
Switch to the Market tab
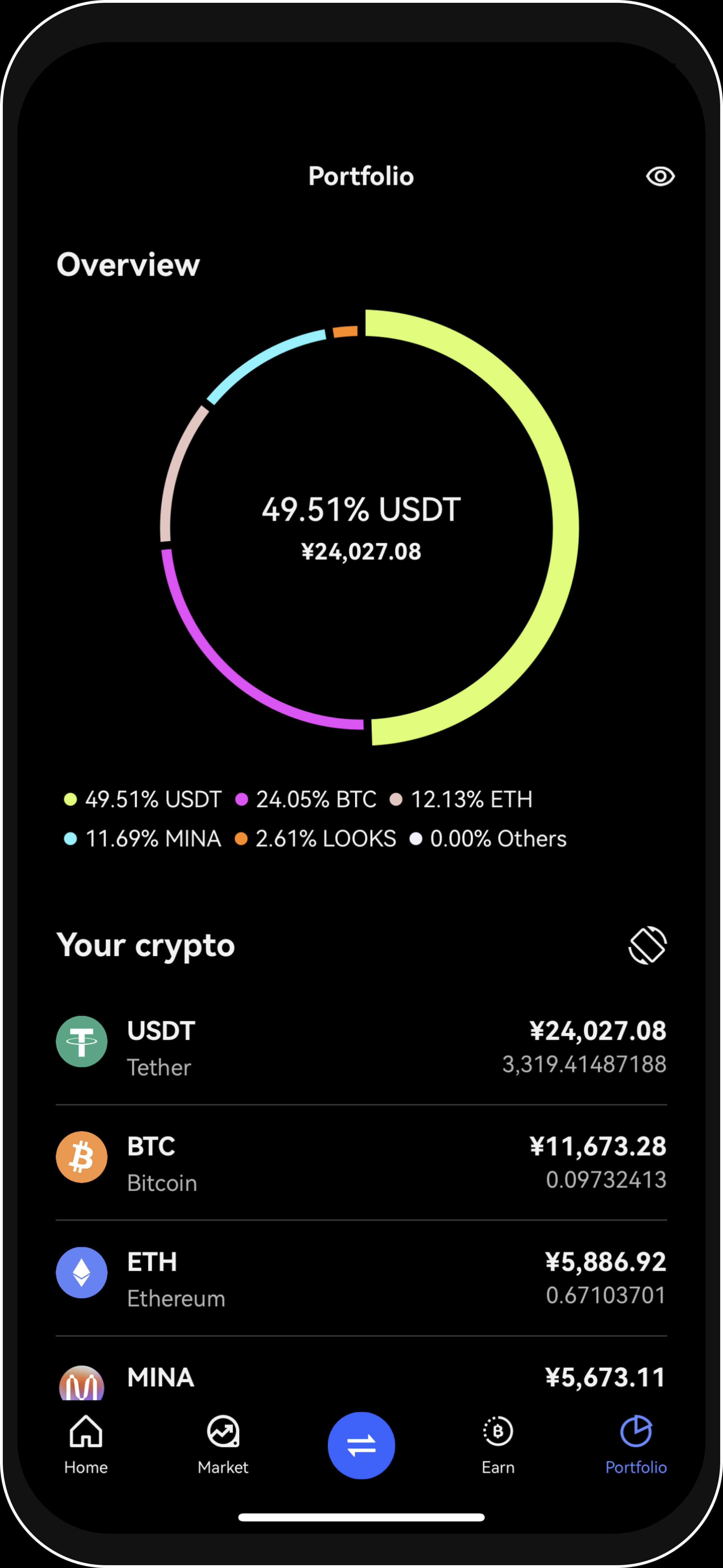pyautogui.click(x=223, y=1445)
